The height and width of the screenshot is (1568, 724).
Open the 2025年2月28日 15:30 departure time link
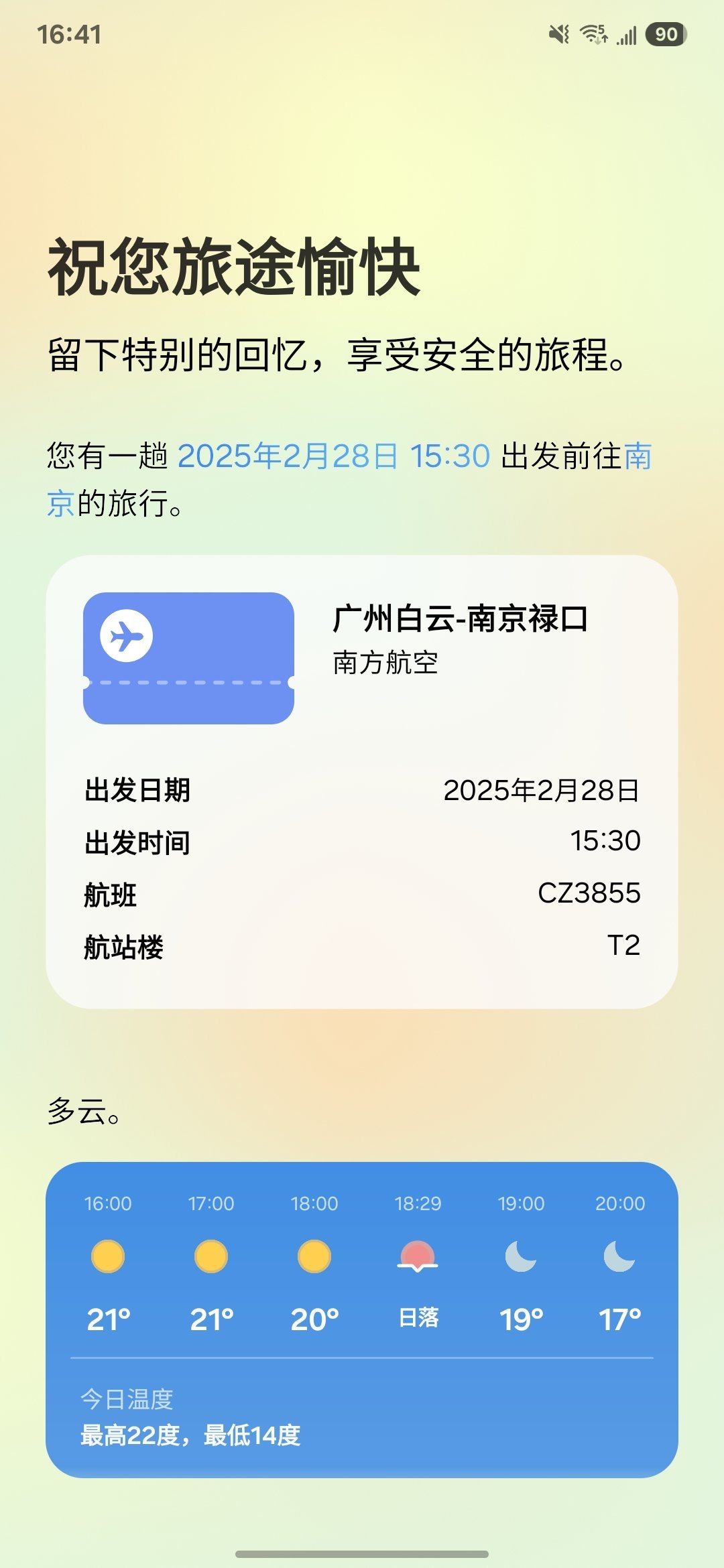coord(333,456)
